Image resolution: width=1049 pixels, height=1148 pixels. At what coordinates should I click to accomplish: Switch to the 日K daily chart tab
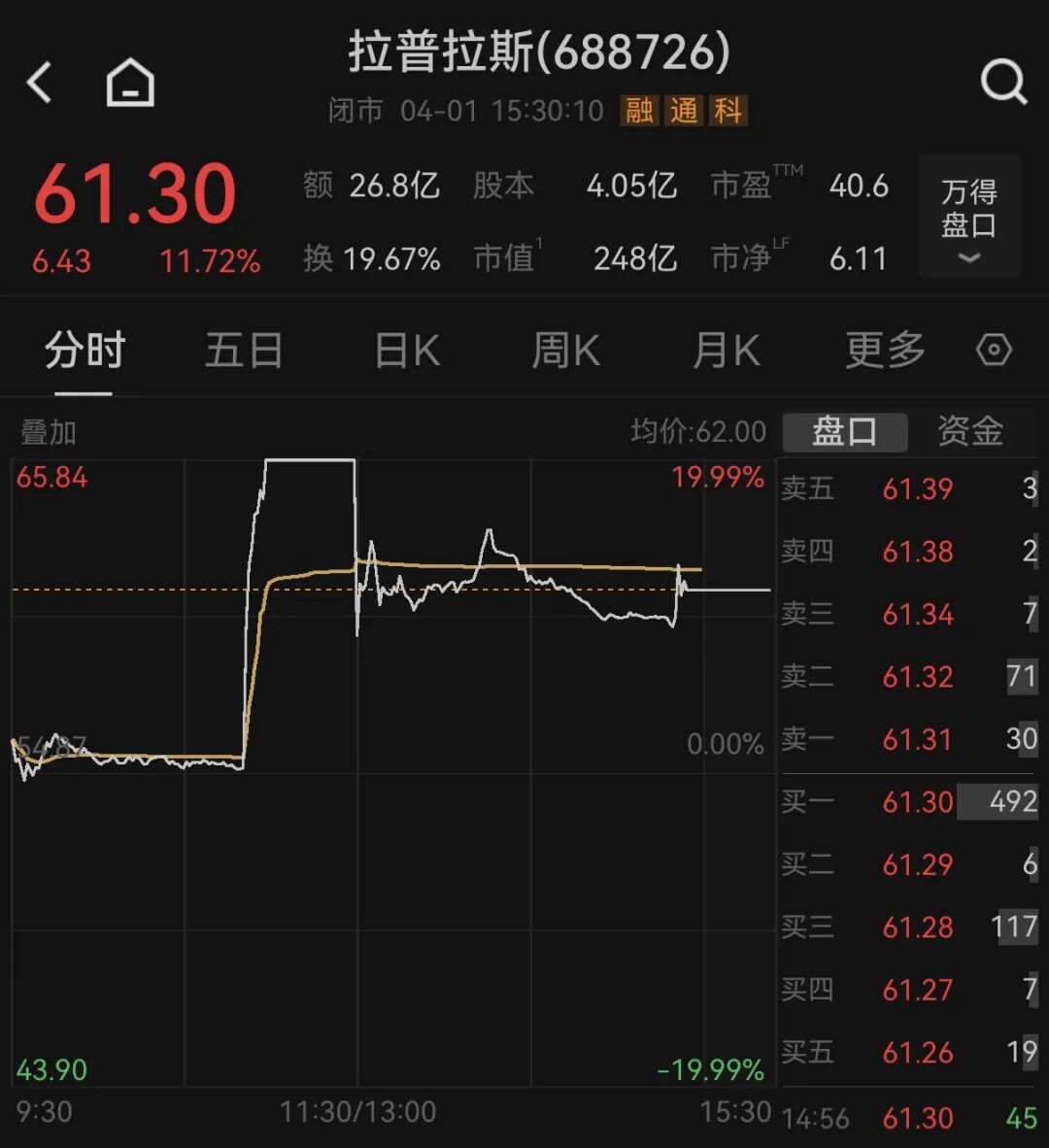(x=405, y=350)
